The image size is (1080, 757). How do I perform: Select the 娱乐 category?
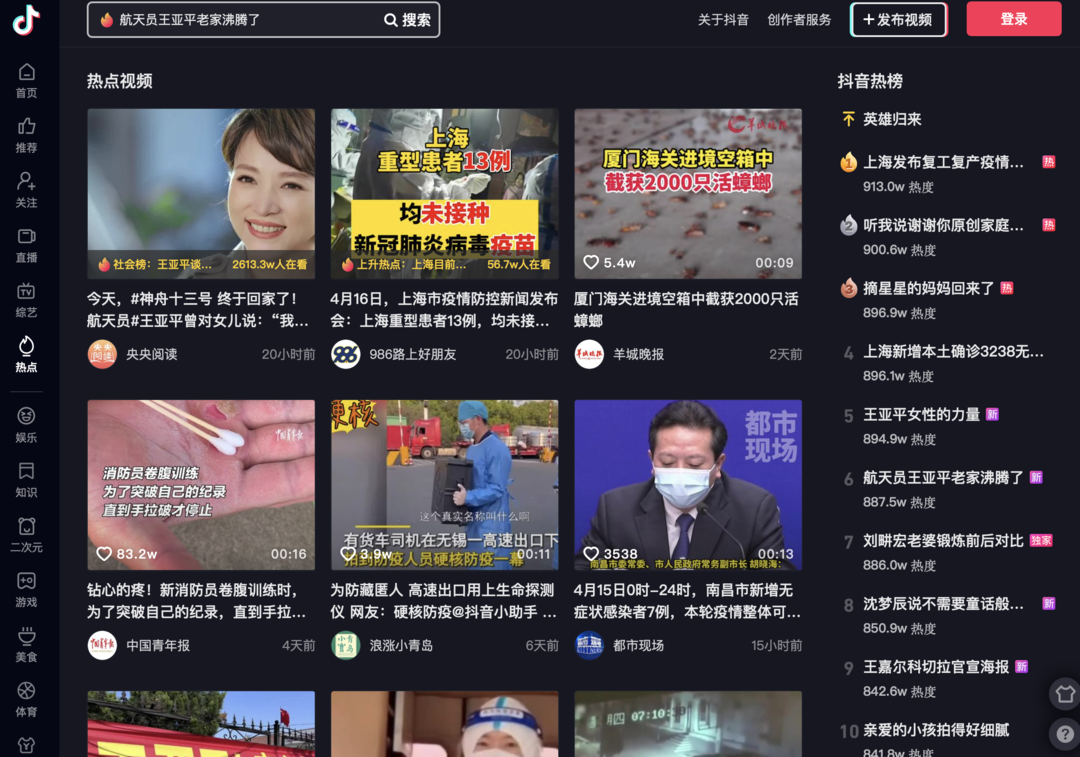coord(26,426)
